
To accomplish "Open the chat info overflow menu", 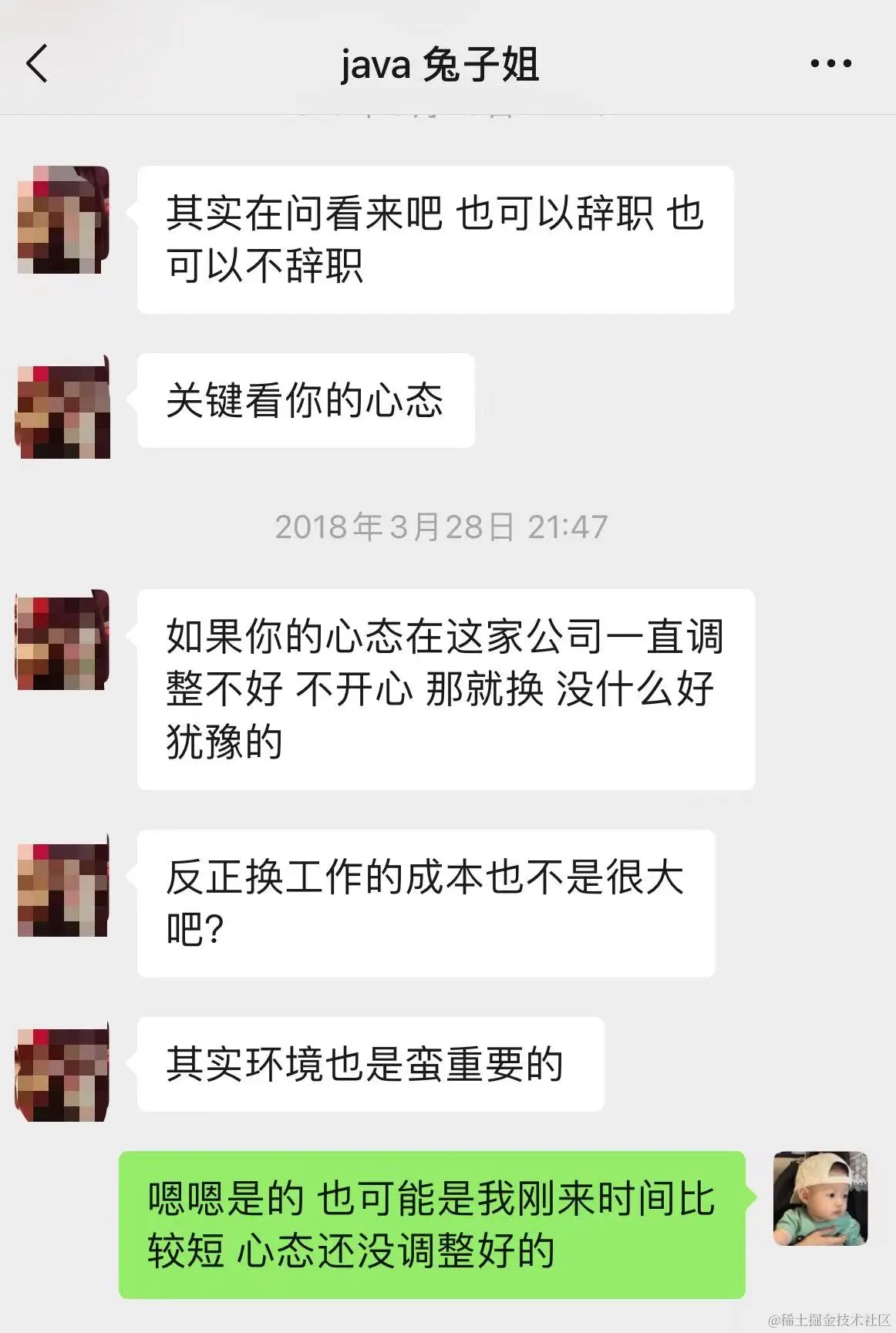I will tap(830, 64).
